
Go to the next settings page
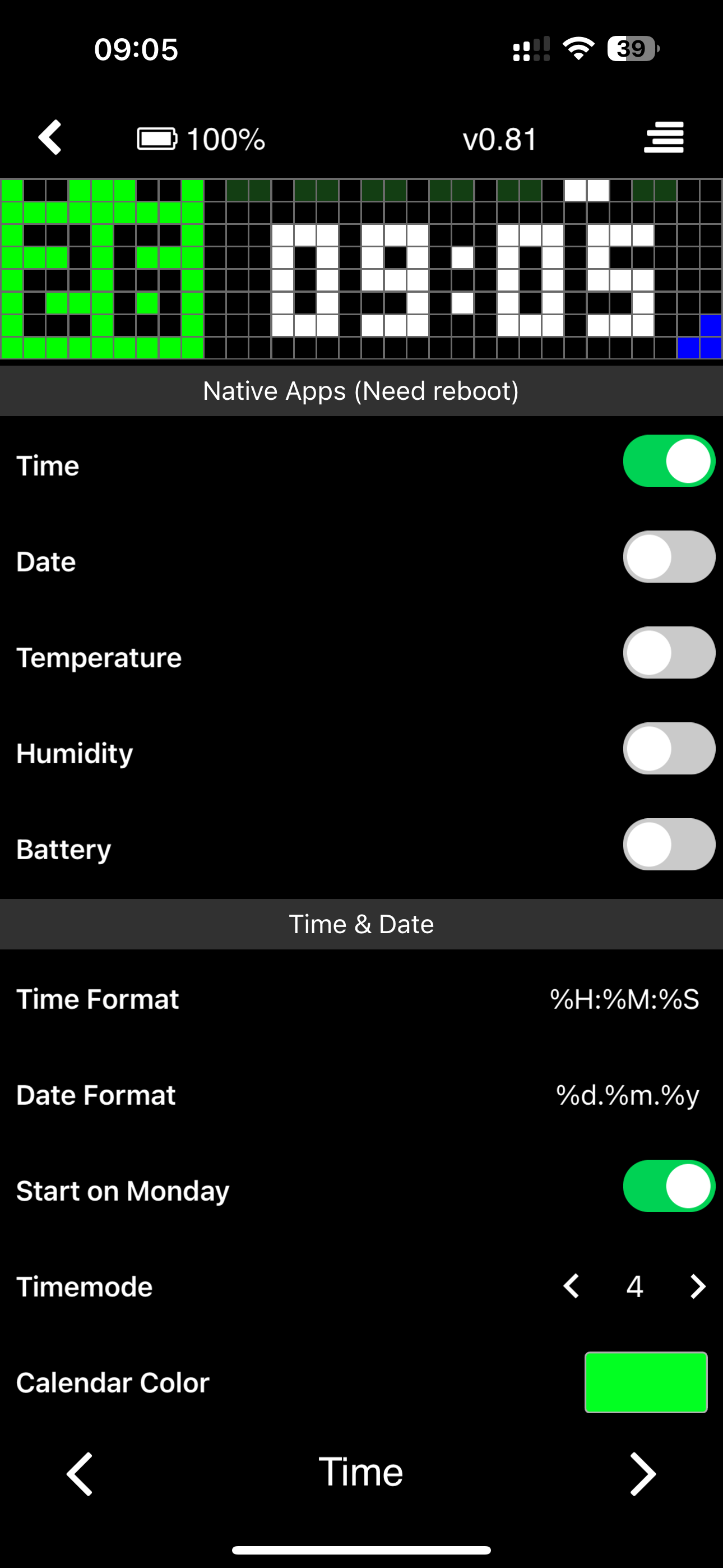[x=643, y=1474]
